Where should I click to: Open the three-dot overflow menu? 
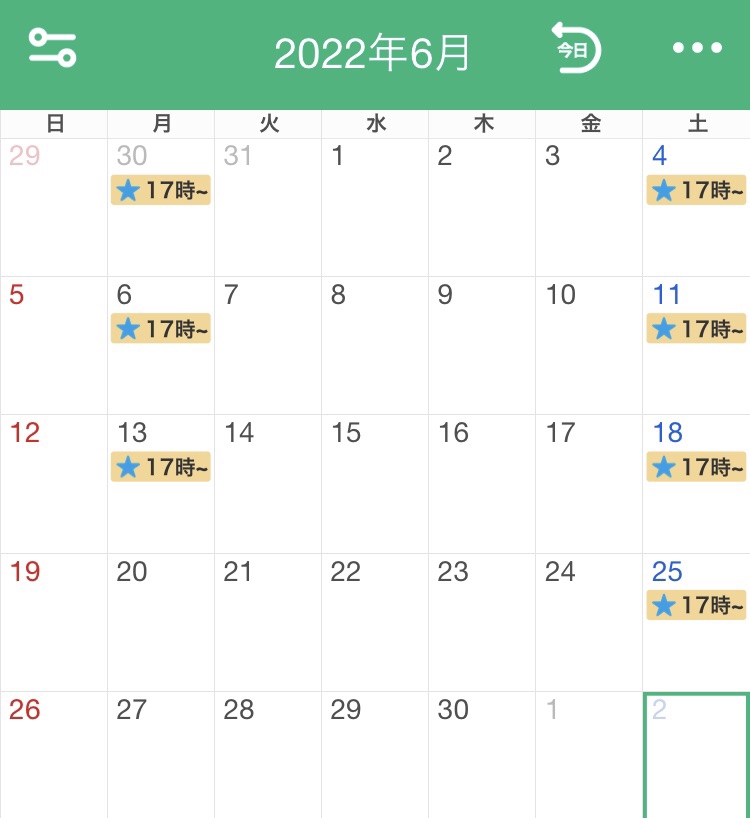[698, 49]
